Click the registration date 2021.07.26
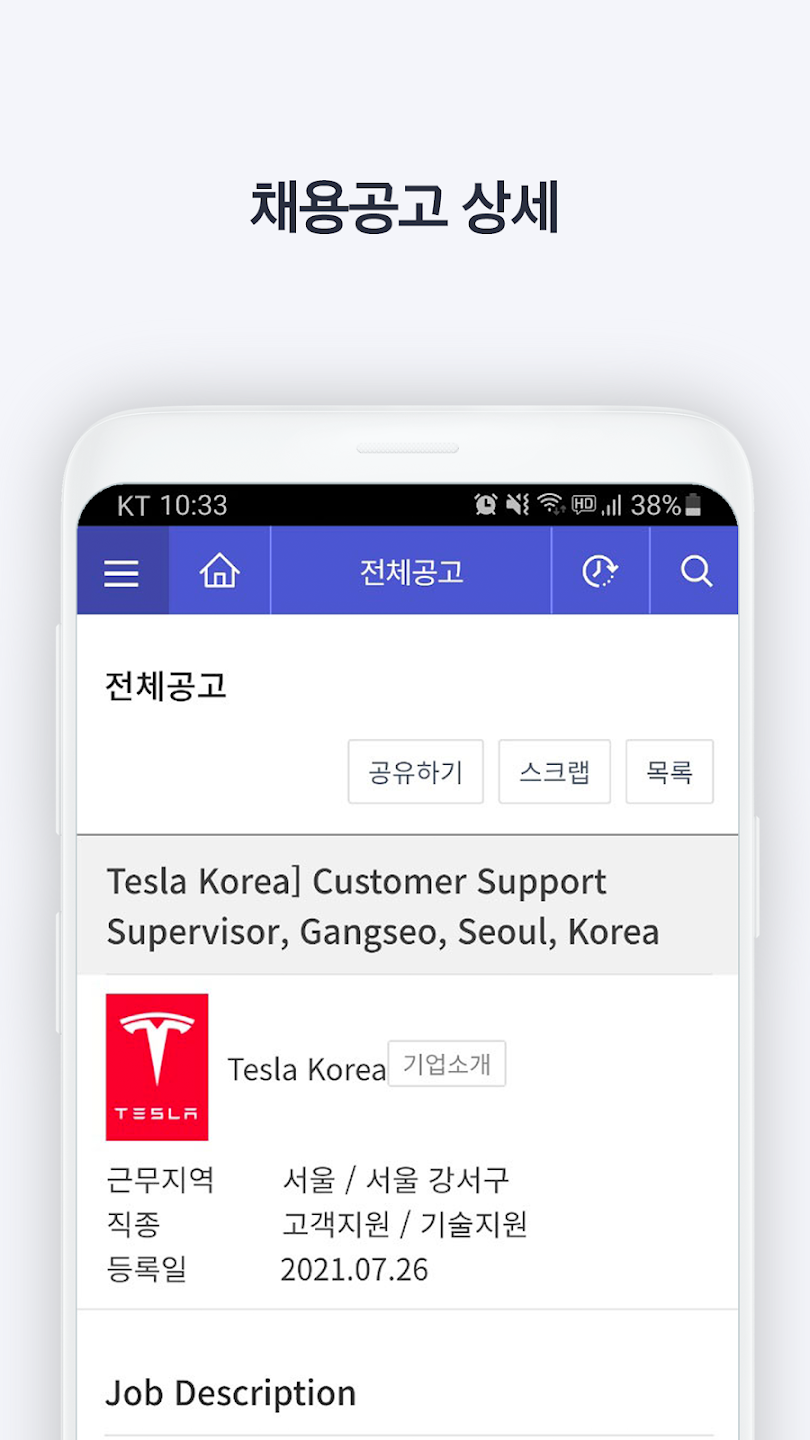810x1440 pixels. pos(355,1270)
